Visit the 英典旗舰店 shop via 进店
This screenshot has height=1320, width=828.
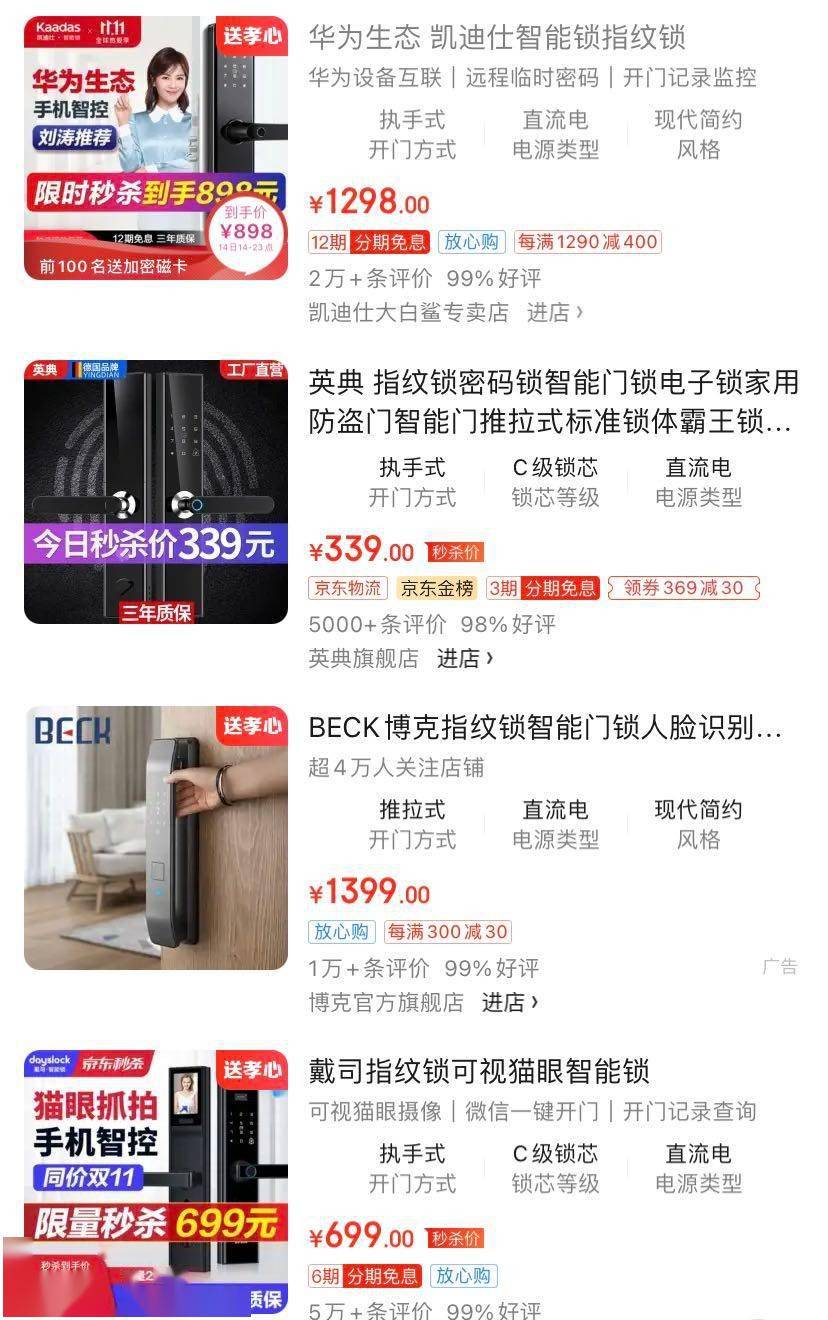click(465, 659)
